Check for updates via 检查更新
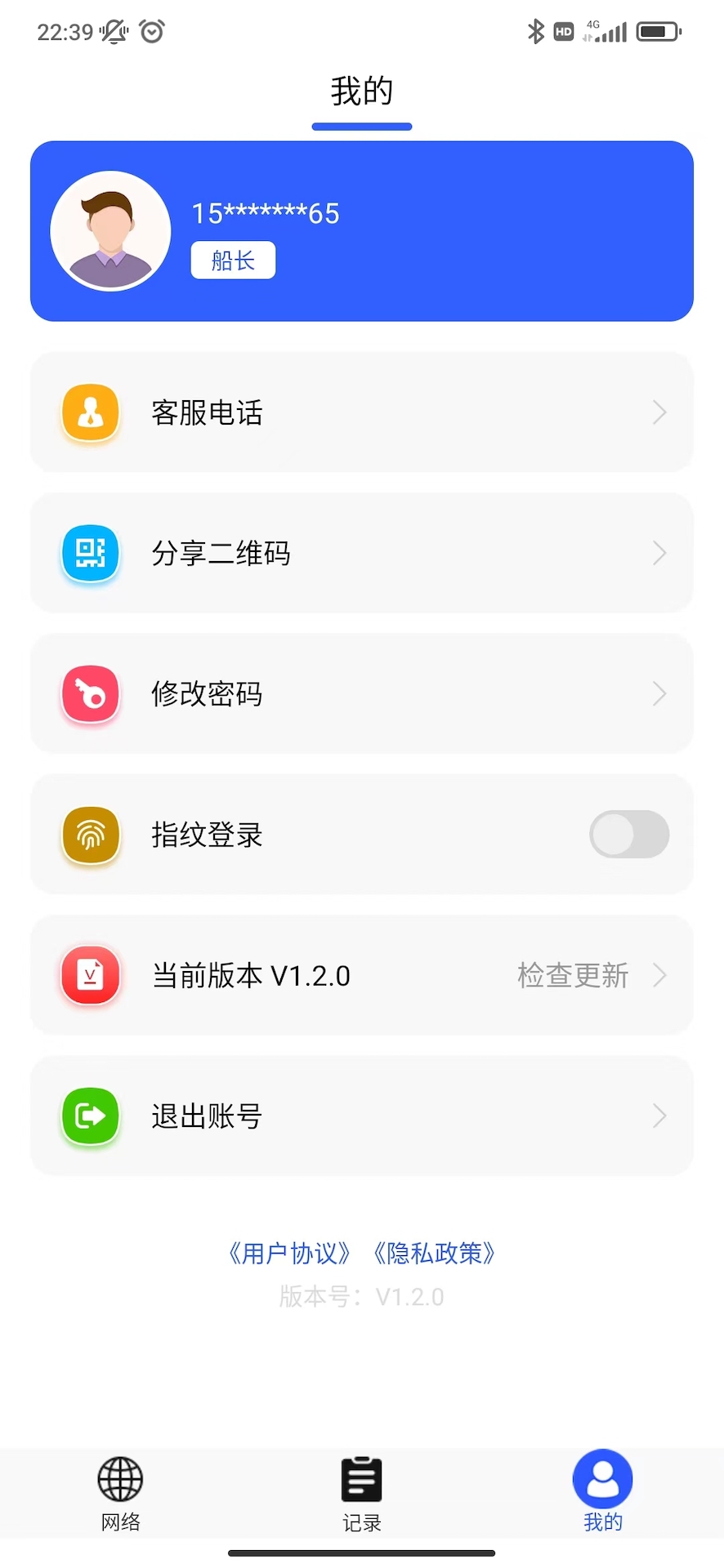Image resolution: width=724 pixels, height=1568 pixels. (x=574, y=975)
